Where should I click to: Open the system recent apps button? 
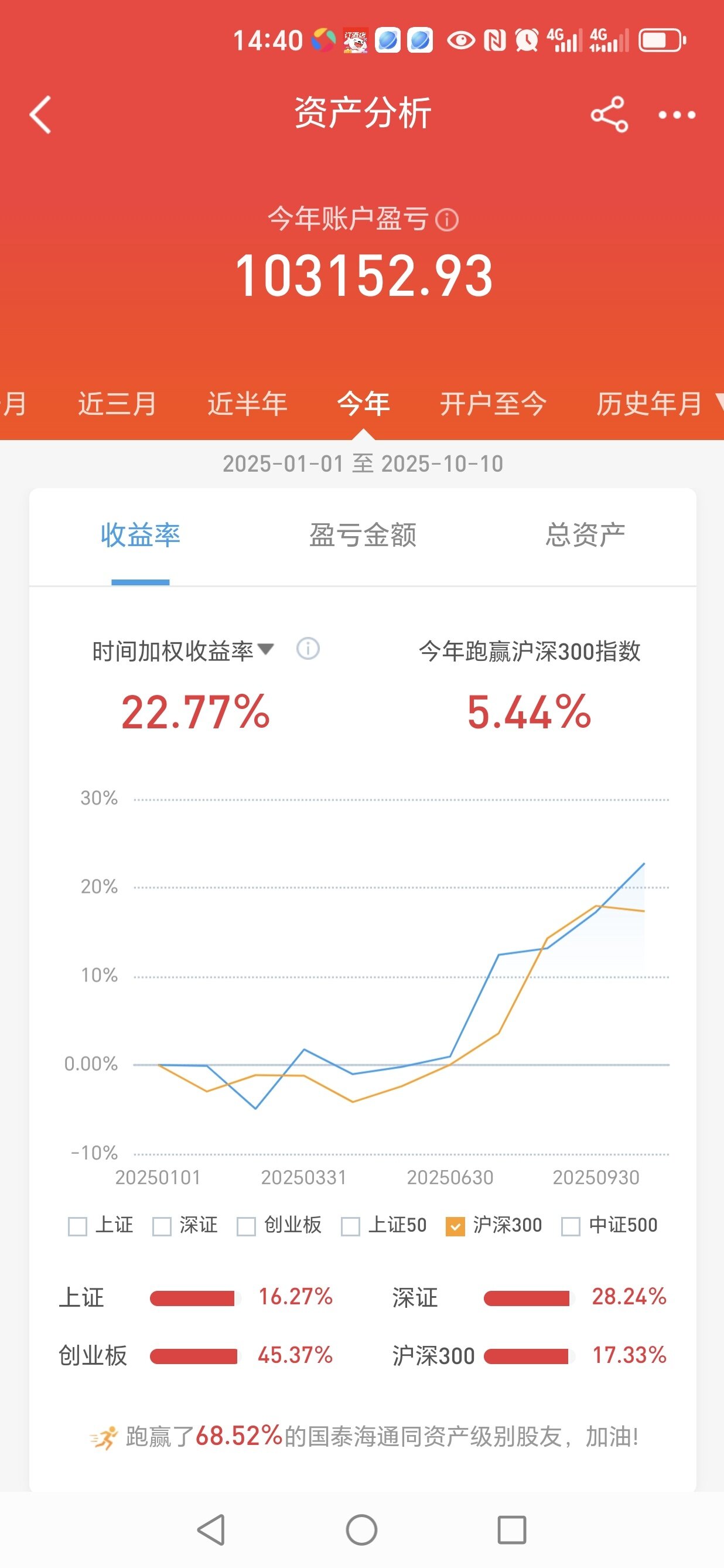pyautogui.click(x=512, y=1529)
